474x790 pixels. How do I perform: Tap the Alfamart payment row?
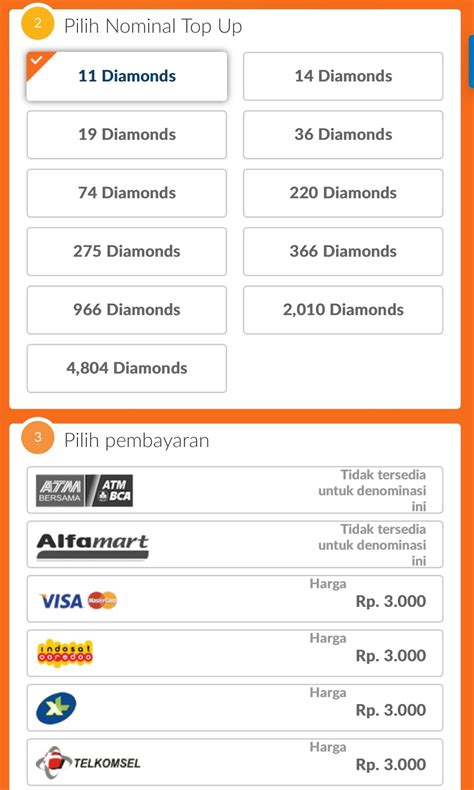click(235, 544)
